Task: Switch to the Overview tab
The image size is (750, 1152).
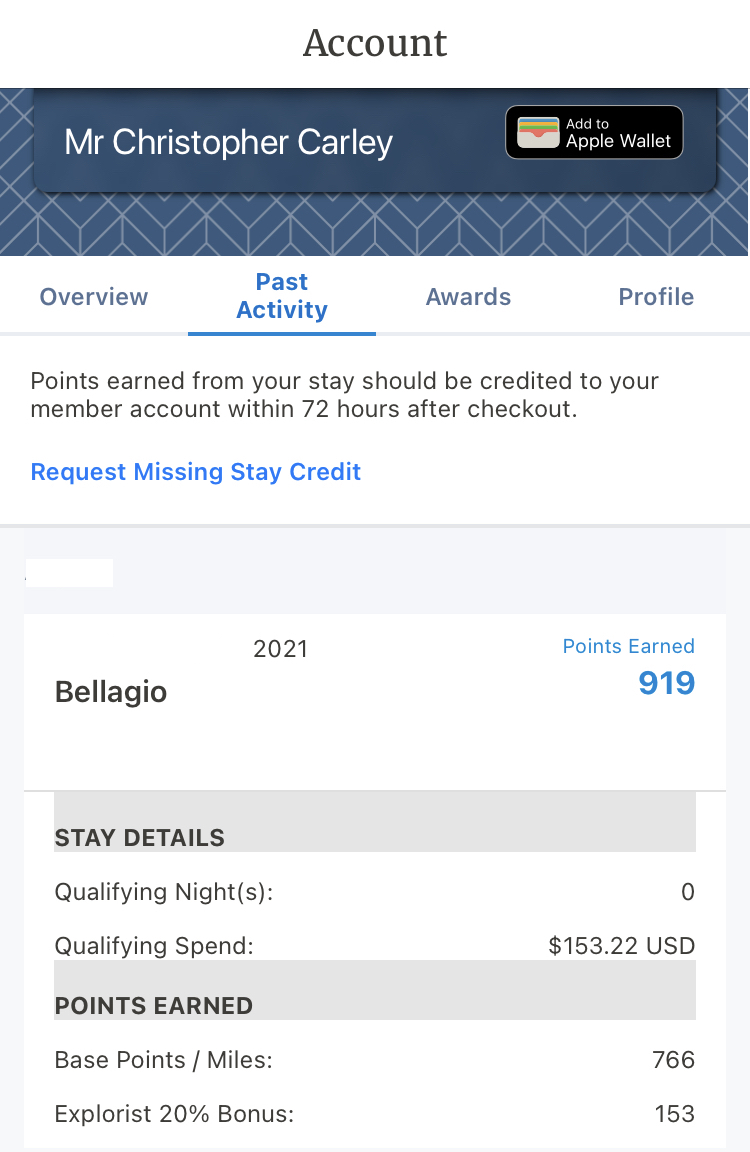Action: tap(93, 296)
